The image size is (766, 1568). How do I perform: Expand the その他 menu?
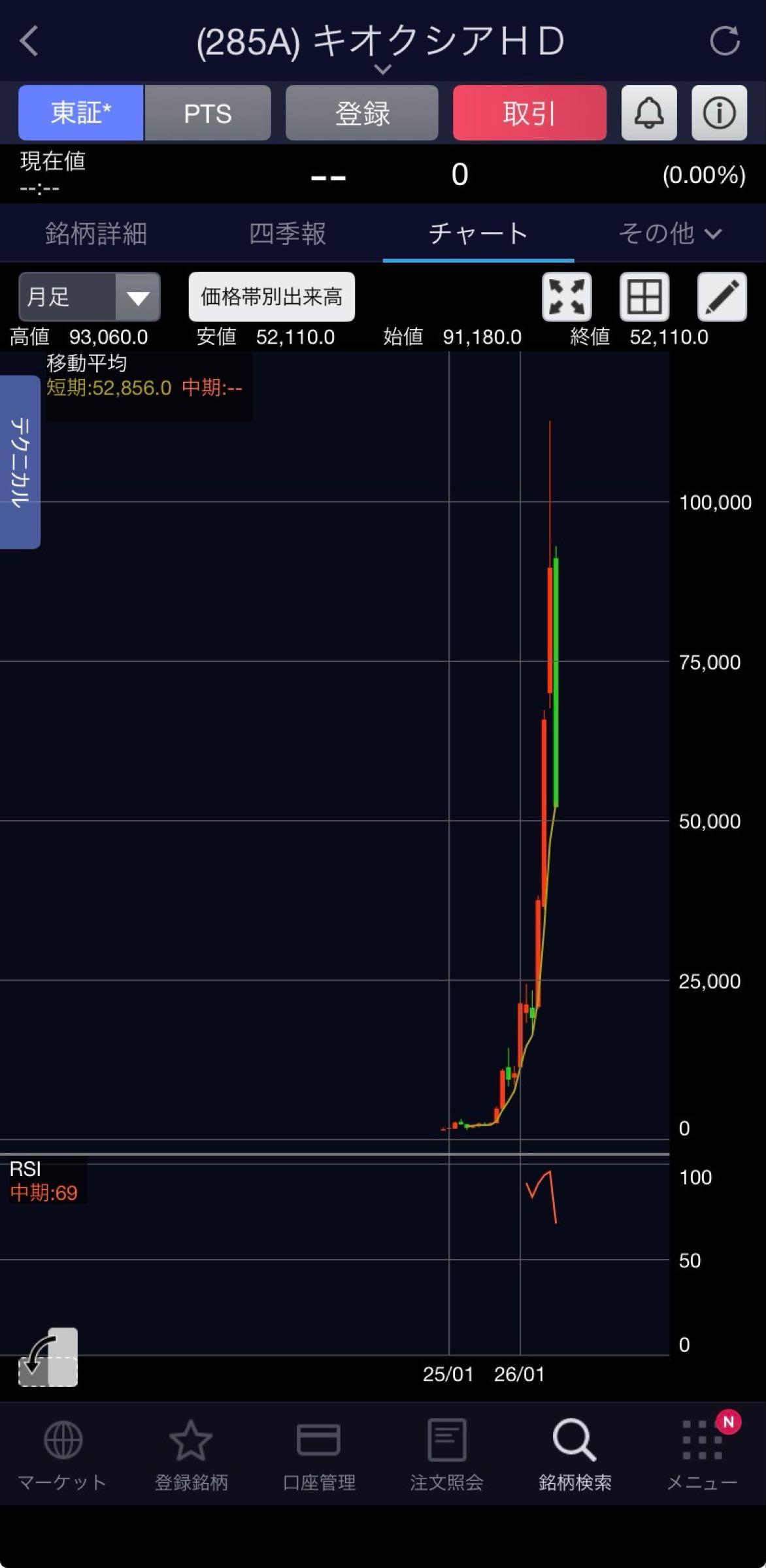(x=670, y=233)
